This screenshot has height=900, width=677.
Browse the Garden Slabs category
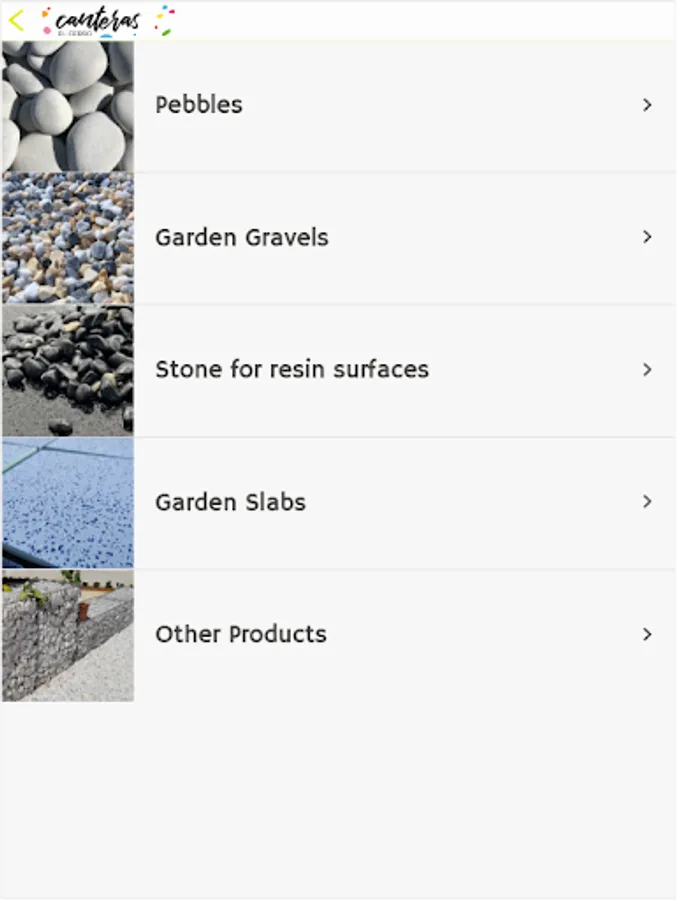pyautogui.click(x=340, y=502)
